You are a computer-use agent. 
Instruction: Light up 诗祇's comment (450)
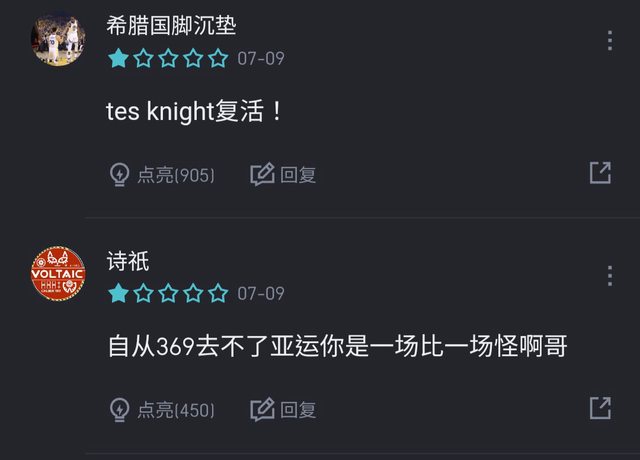160,409
